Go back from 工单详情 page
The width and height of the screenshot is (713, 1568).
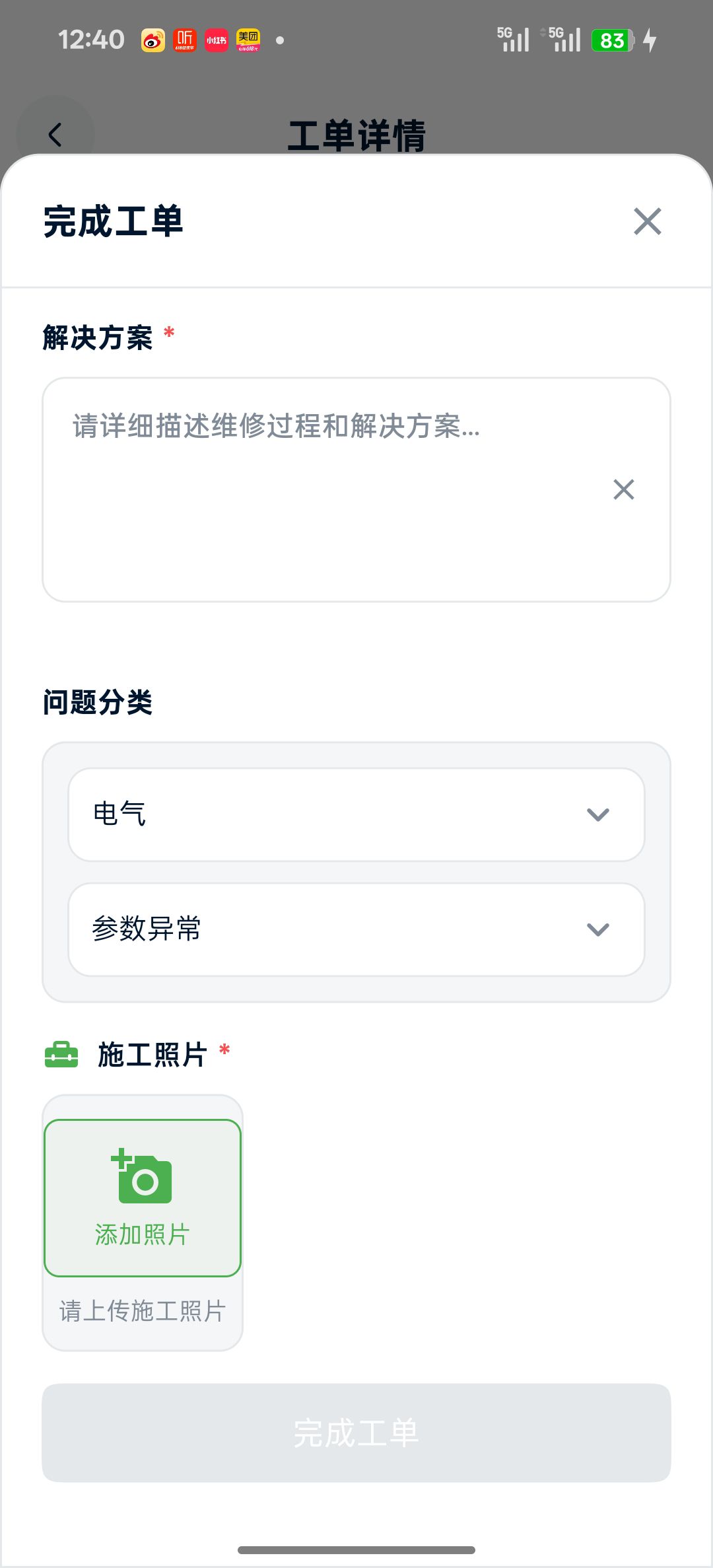55,135
